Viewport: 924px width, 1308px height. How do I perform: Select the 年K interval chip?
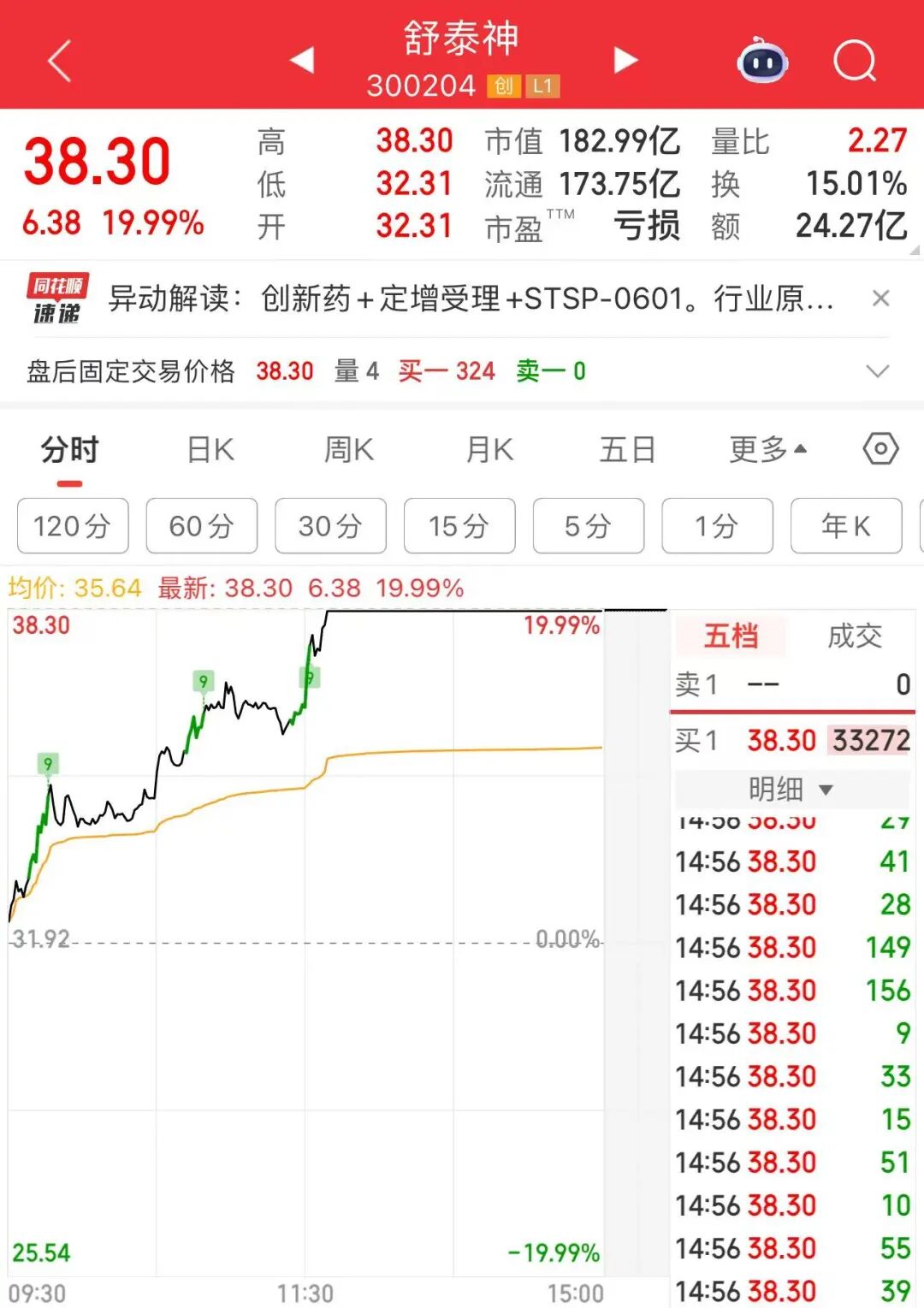pos(845,526)
